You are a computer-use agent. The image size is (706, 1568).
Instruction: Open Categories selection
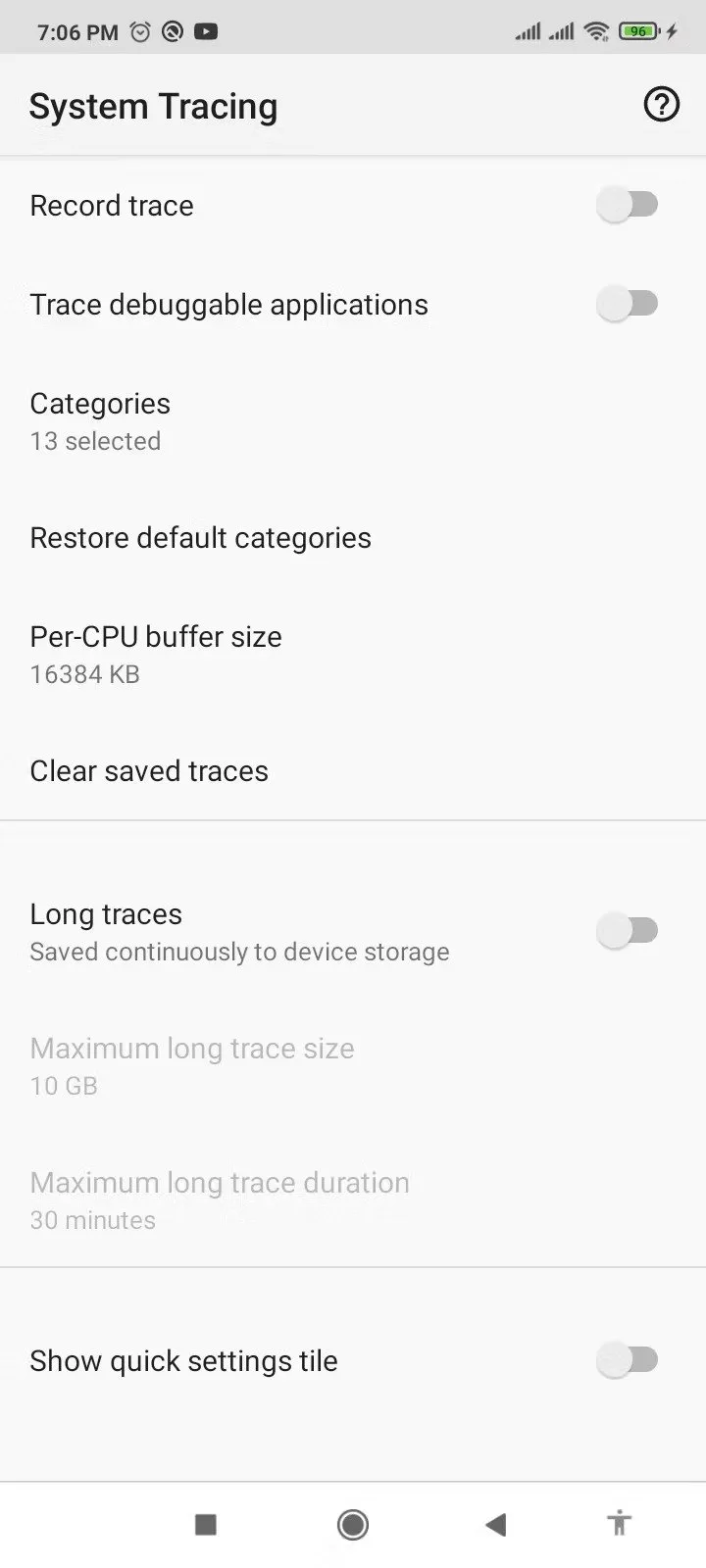100,421
